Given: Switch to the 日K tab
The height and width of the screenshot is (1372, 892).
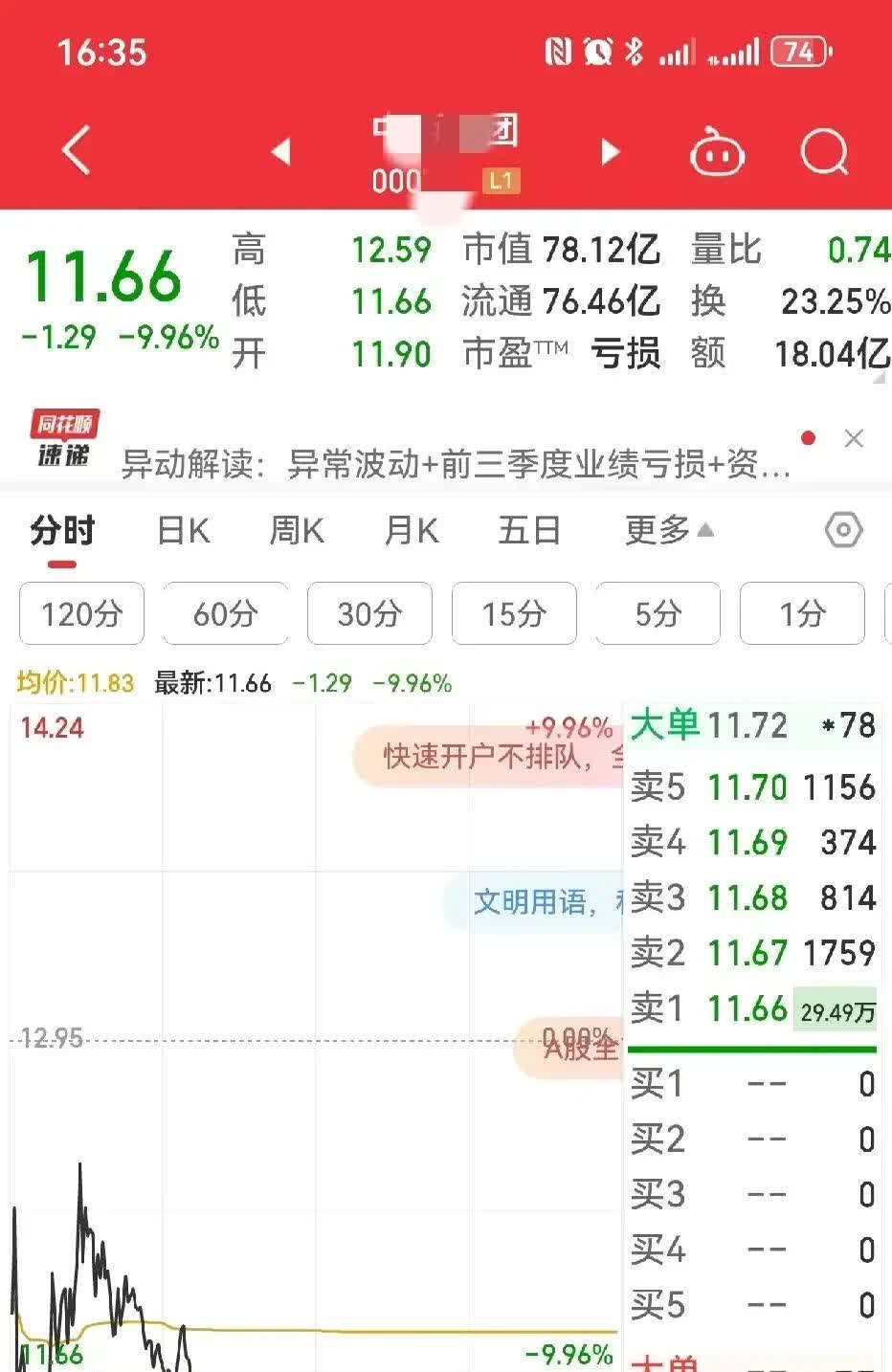Looking at the screenshot, I should [x=182, y=529].
